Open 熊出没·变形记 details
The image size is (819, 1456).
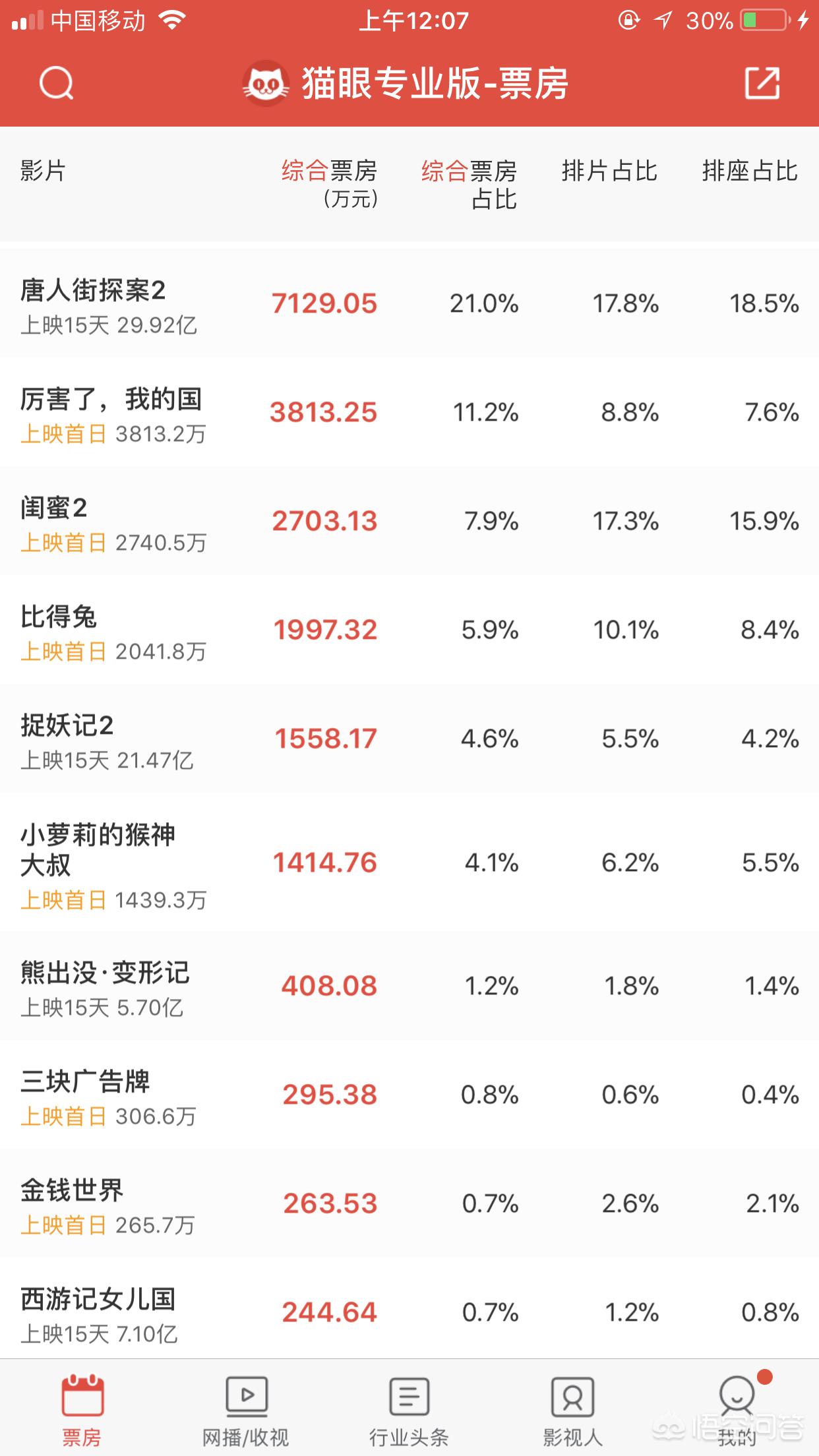click(409, 986)
